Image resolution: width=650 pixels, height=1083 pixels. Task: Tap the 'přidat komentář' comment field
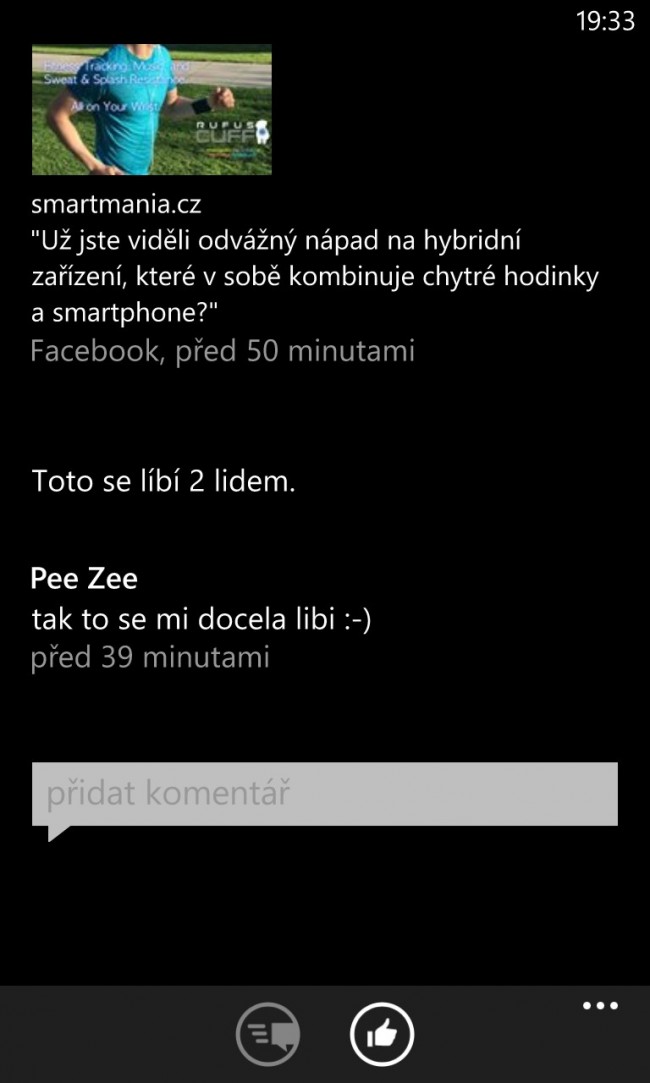point(325,794)
